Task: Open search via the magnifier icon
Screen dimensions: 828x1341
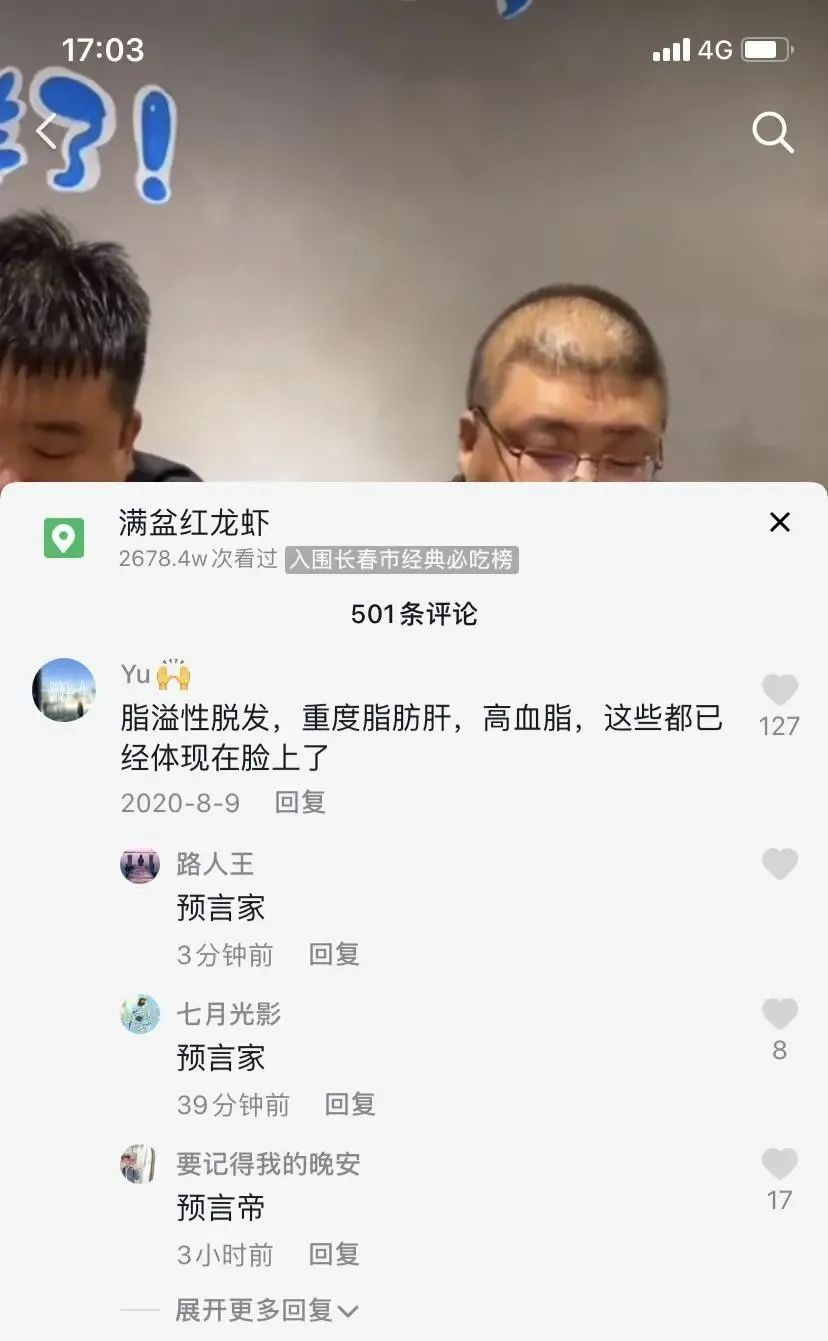Action: [772, 132]
